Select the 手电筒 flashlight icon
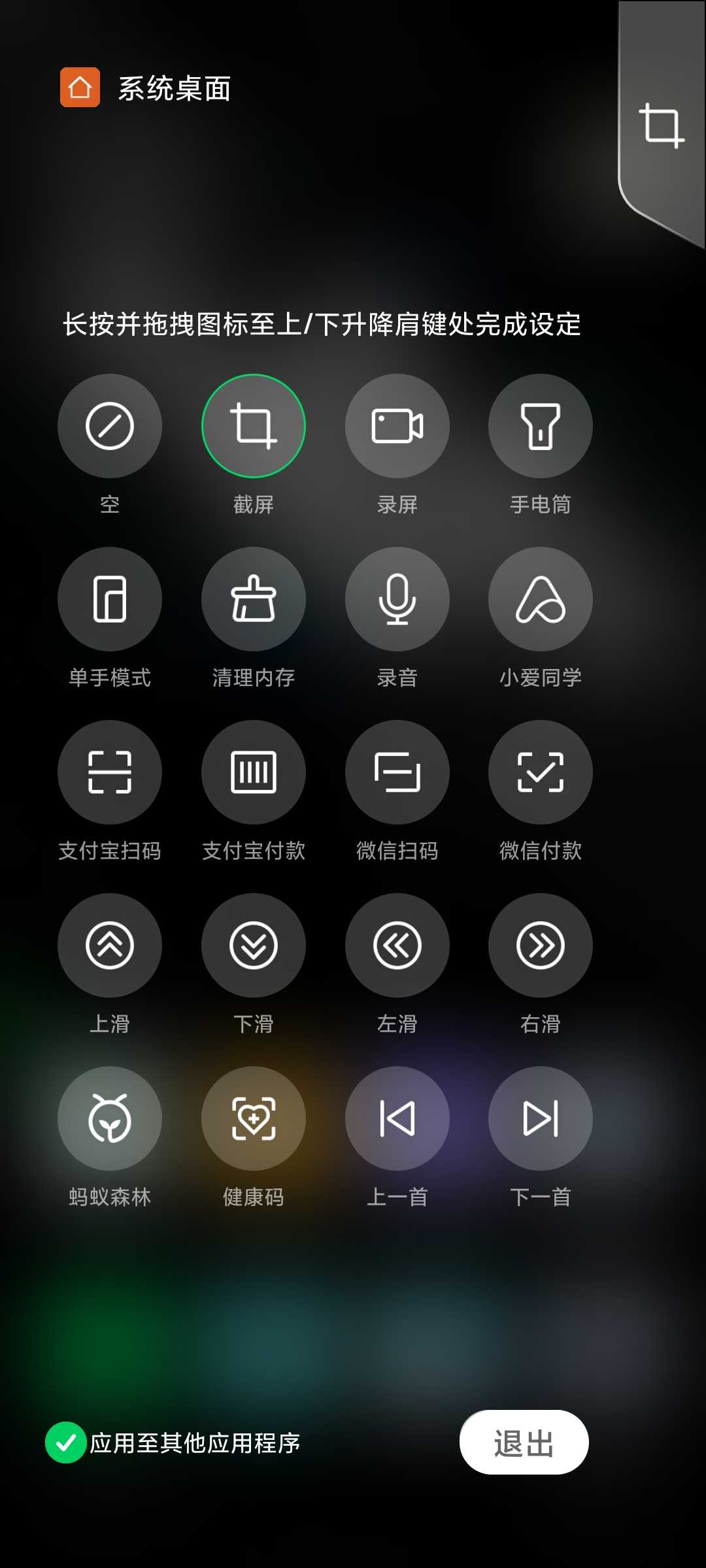 pos(541,426)
